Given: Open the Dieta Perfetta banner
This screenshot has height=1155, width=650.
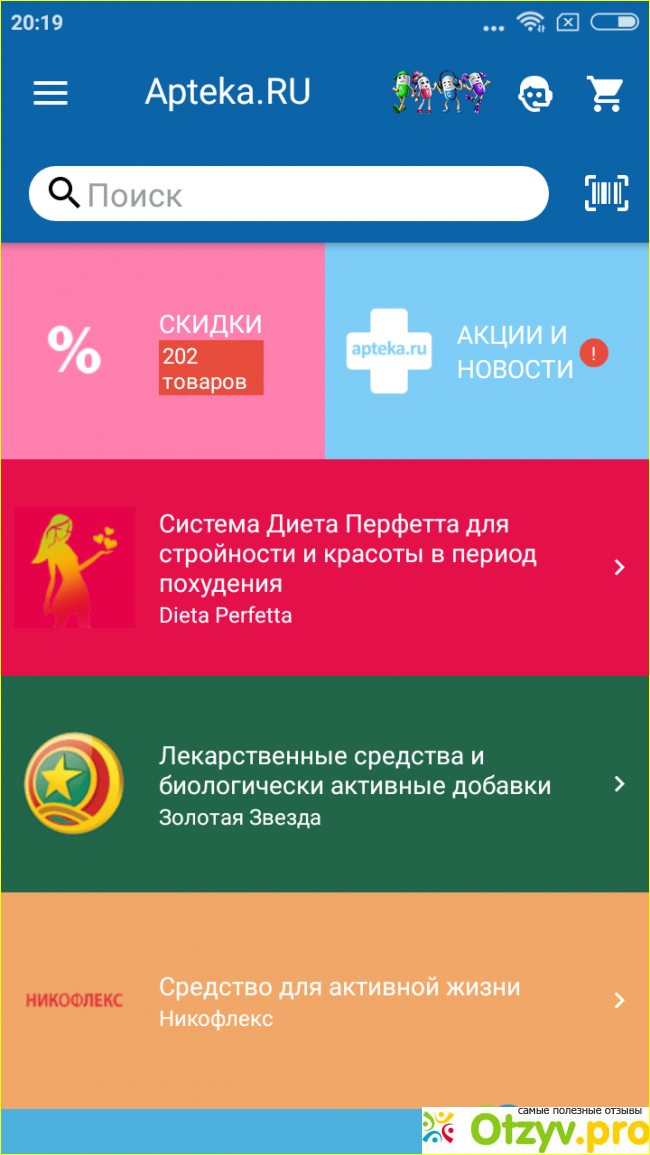Looking at the screenshot, I should [x=325, y=568].
